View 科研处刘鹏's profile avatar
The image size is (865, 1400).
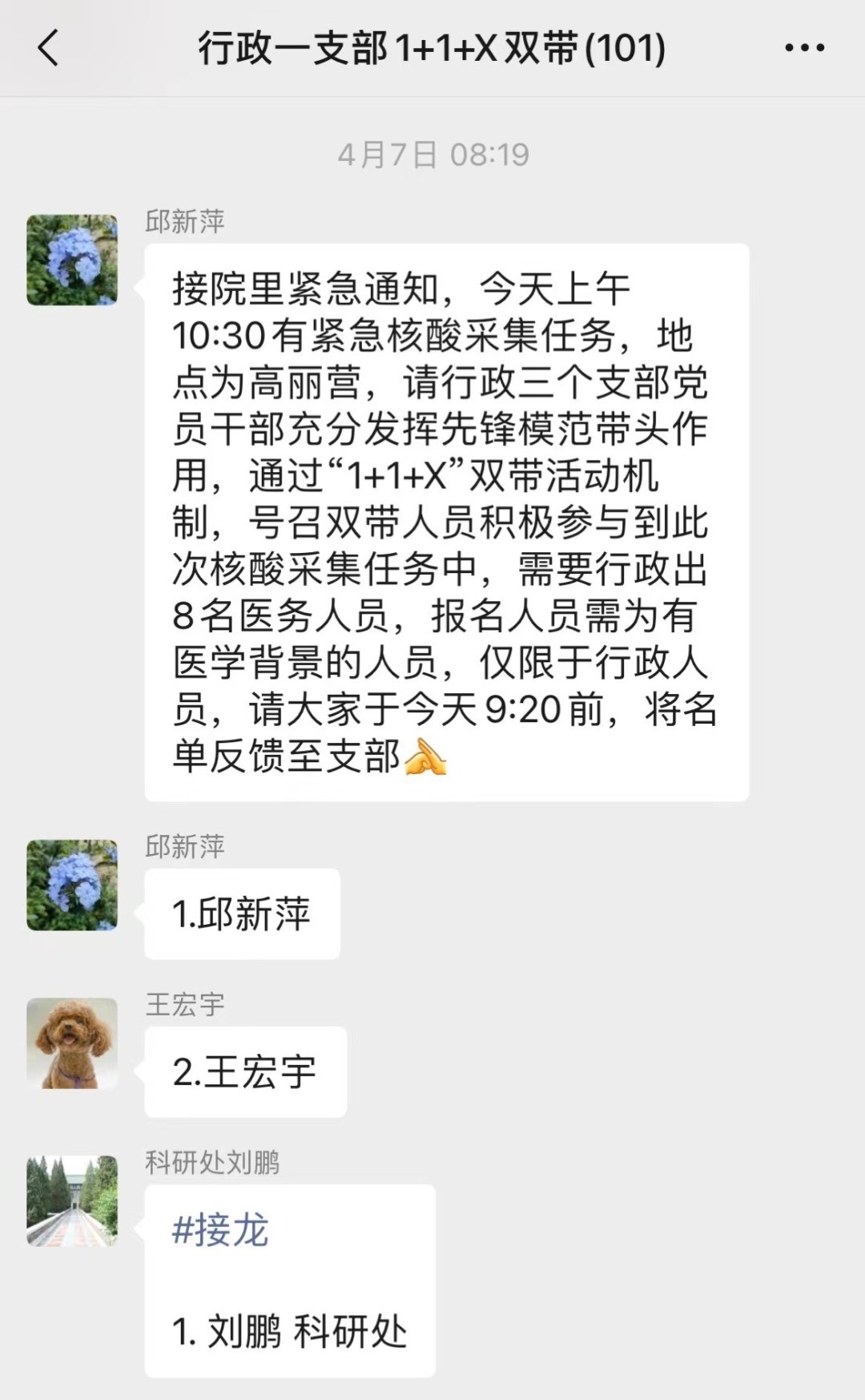(72, 1200)
